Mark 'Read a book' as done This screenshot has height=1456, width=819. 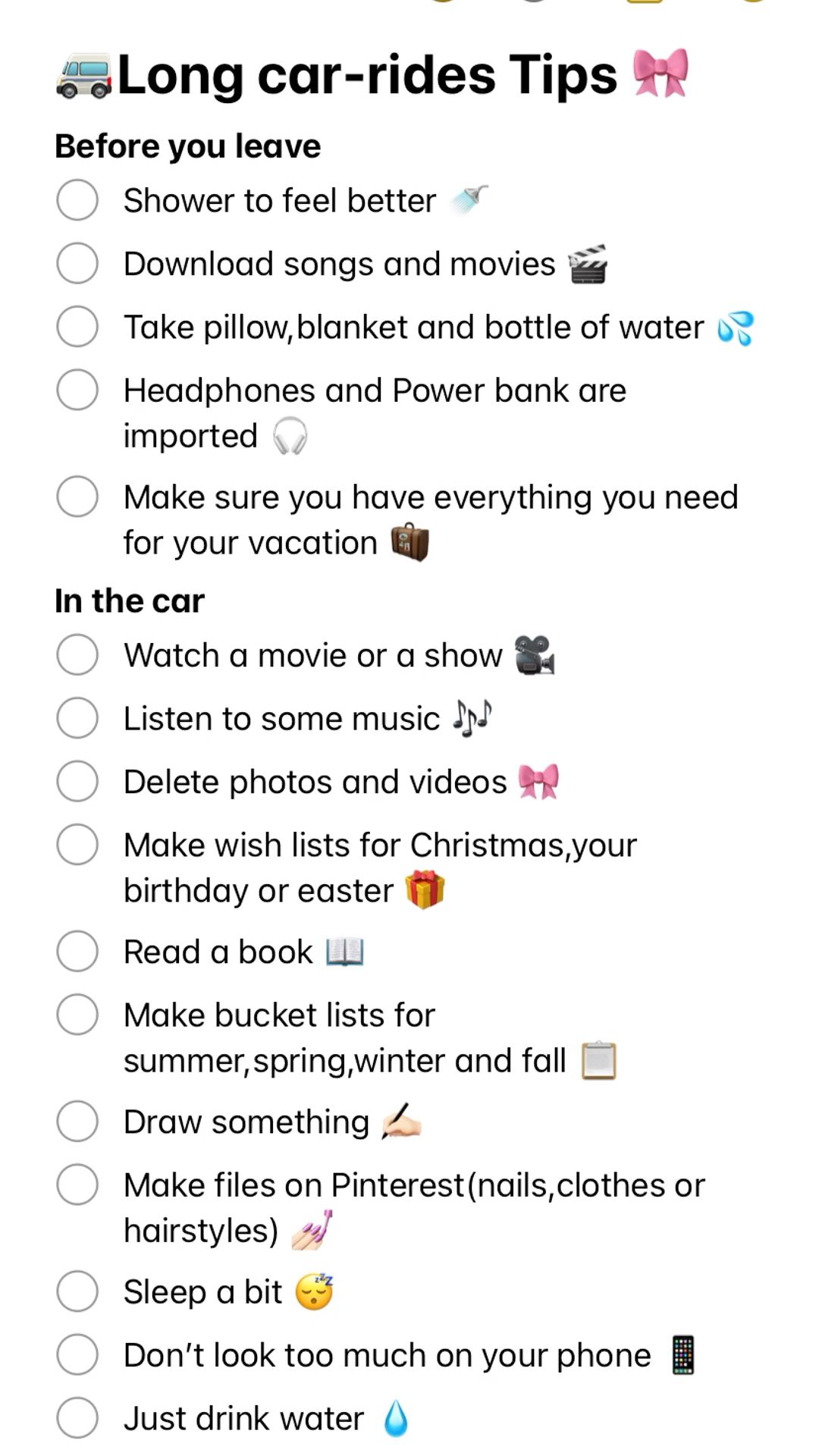coord(77,951)
